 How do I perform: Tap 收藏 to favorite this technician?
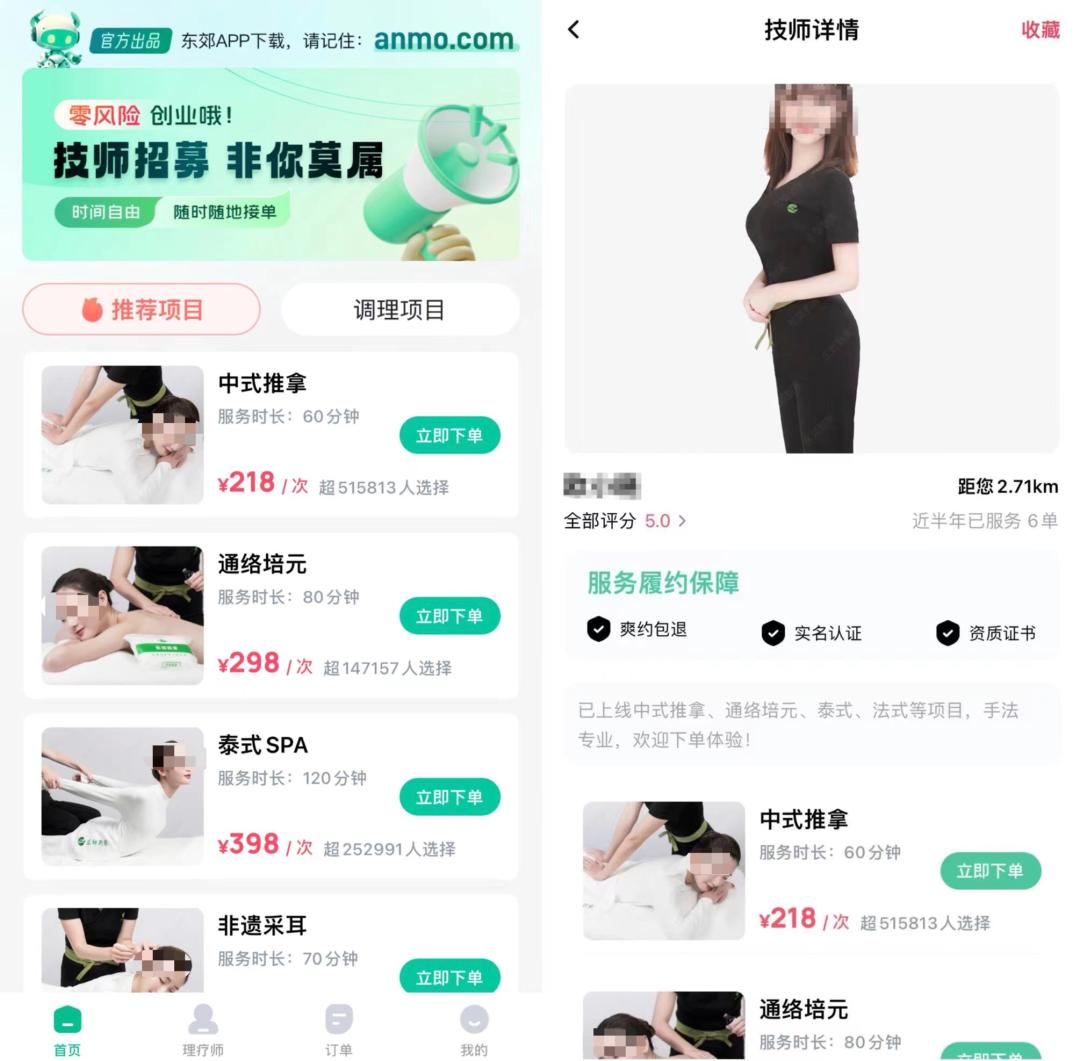tap(1039, 30)
